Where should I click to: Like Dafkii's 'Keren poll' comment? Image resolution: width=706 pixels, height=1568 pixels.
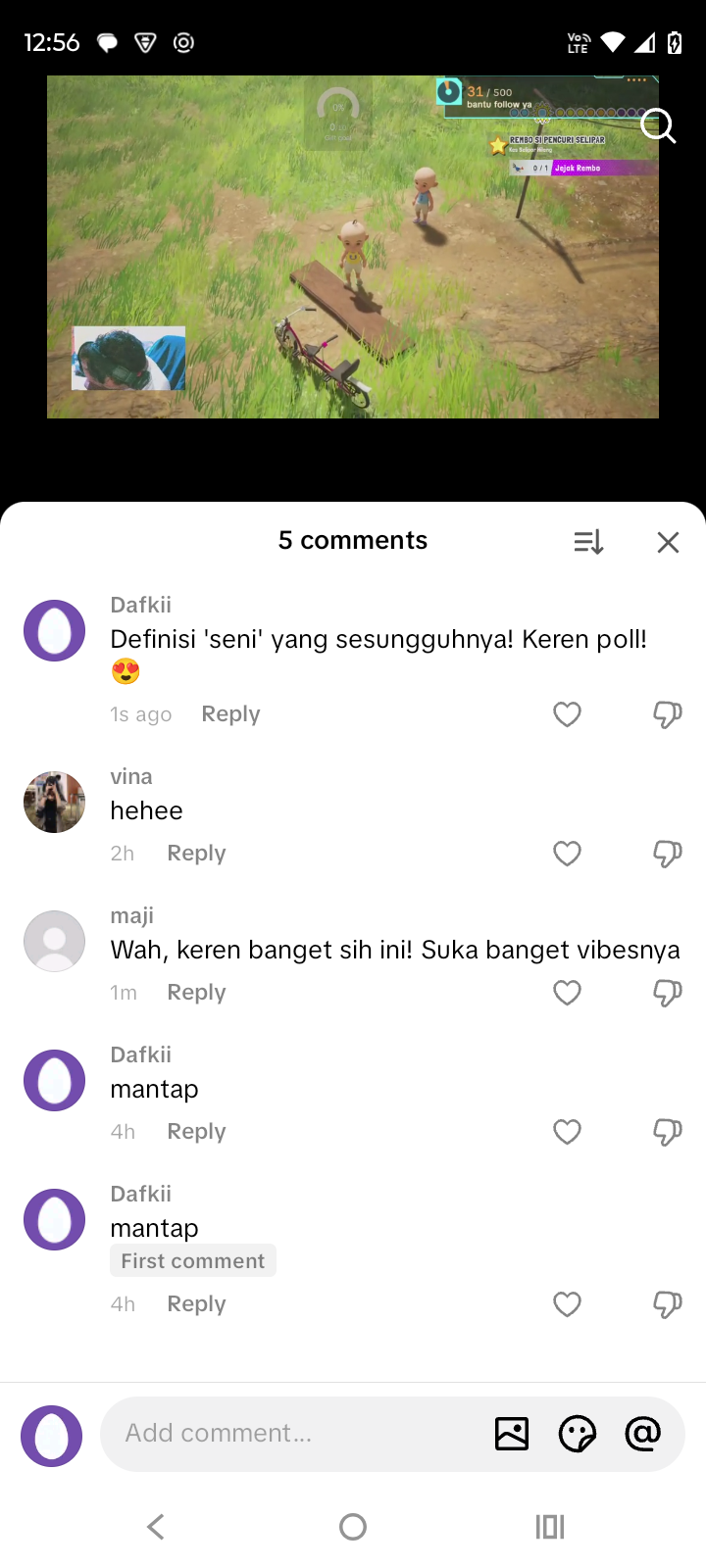(x=567, y=714)
